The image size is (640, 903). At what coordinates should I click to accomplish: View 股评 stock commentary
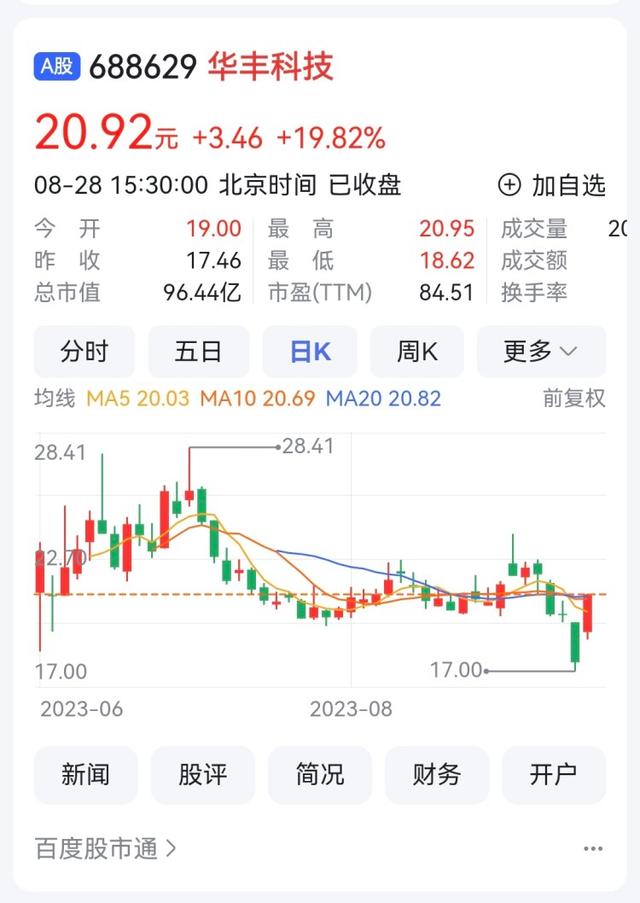[203, 774]
